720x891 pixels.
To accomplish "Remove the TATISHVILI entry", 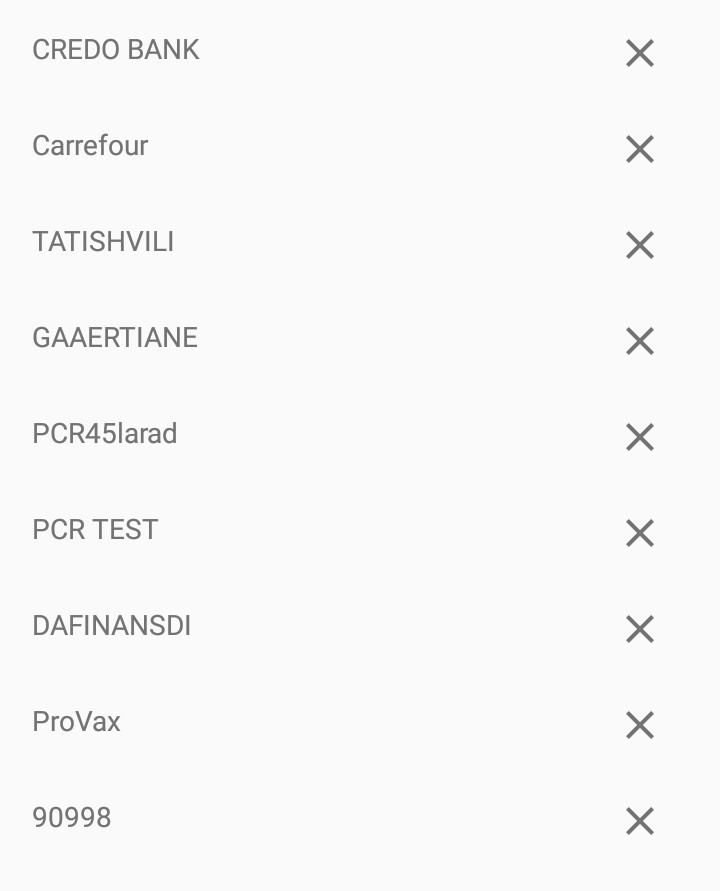I will tap(639, 245).
